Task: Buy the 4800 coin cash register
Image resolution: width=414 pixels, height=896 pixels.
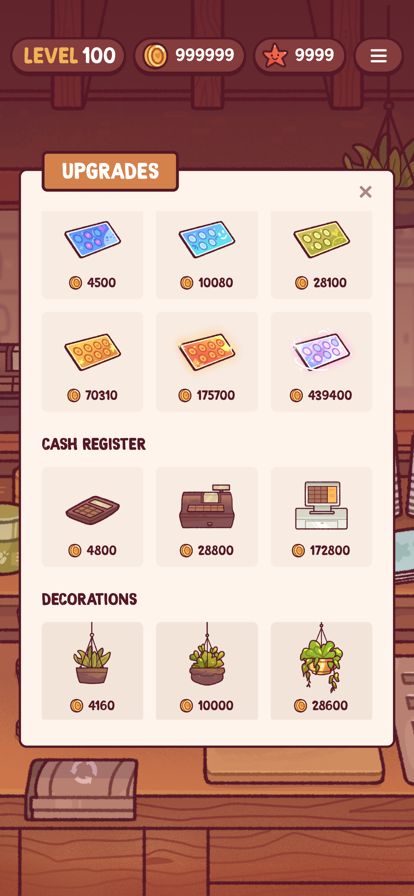Action: tap(93, 517)
